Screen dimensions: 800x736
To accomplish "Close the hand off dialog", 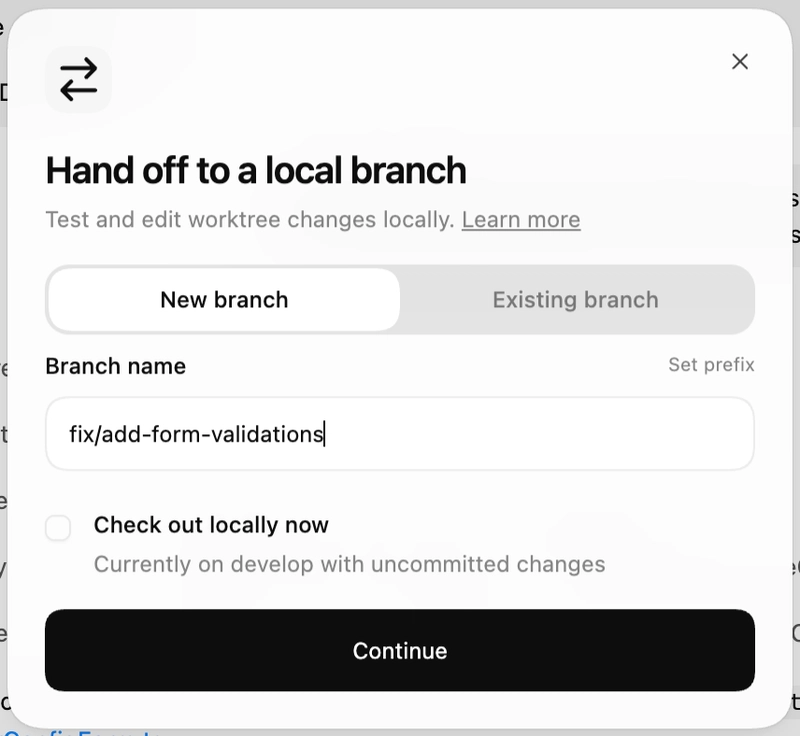I will (740, 62).
